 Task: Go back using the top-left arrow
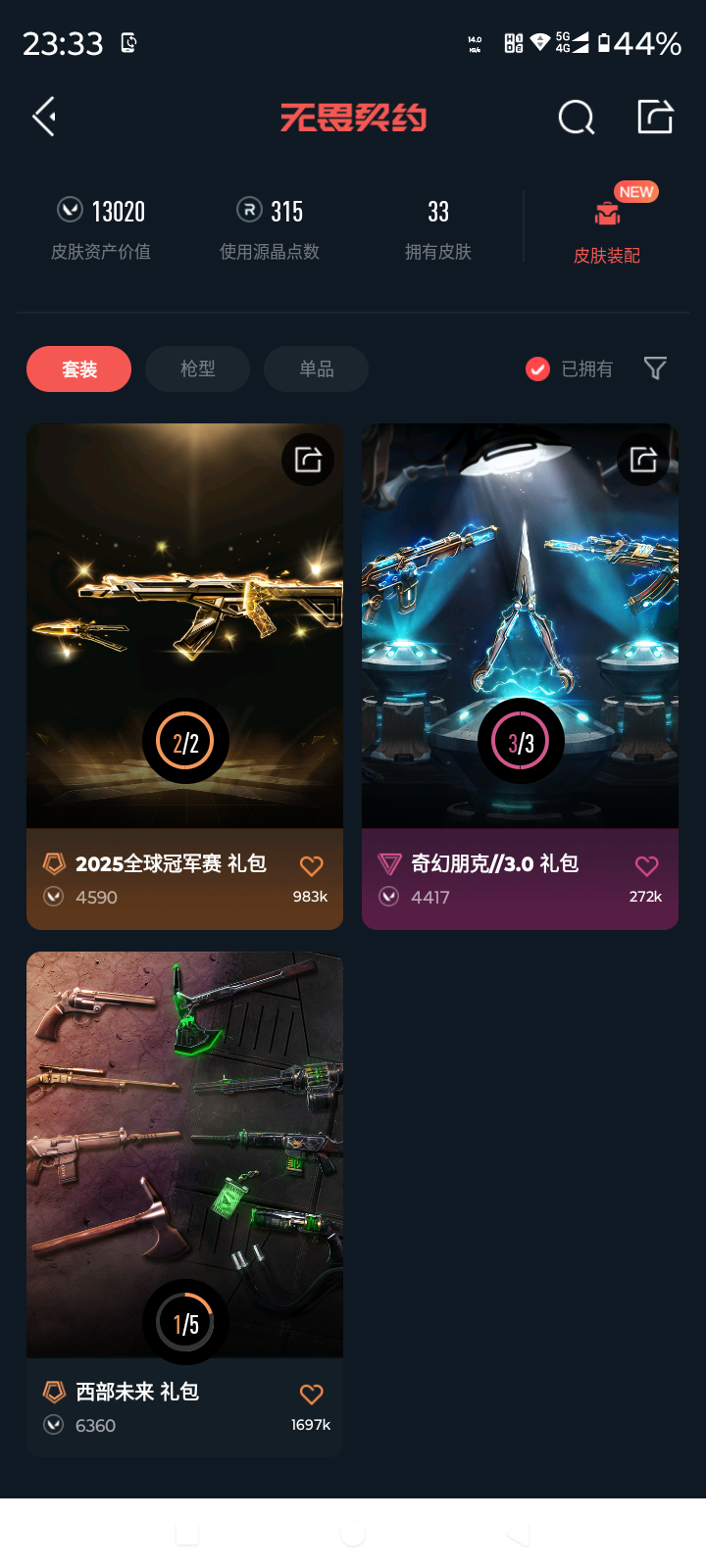coord(44,118)
